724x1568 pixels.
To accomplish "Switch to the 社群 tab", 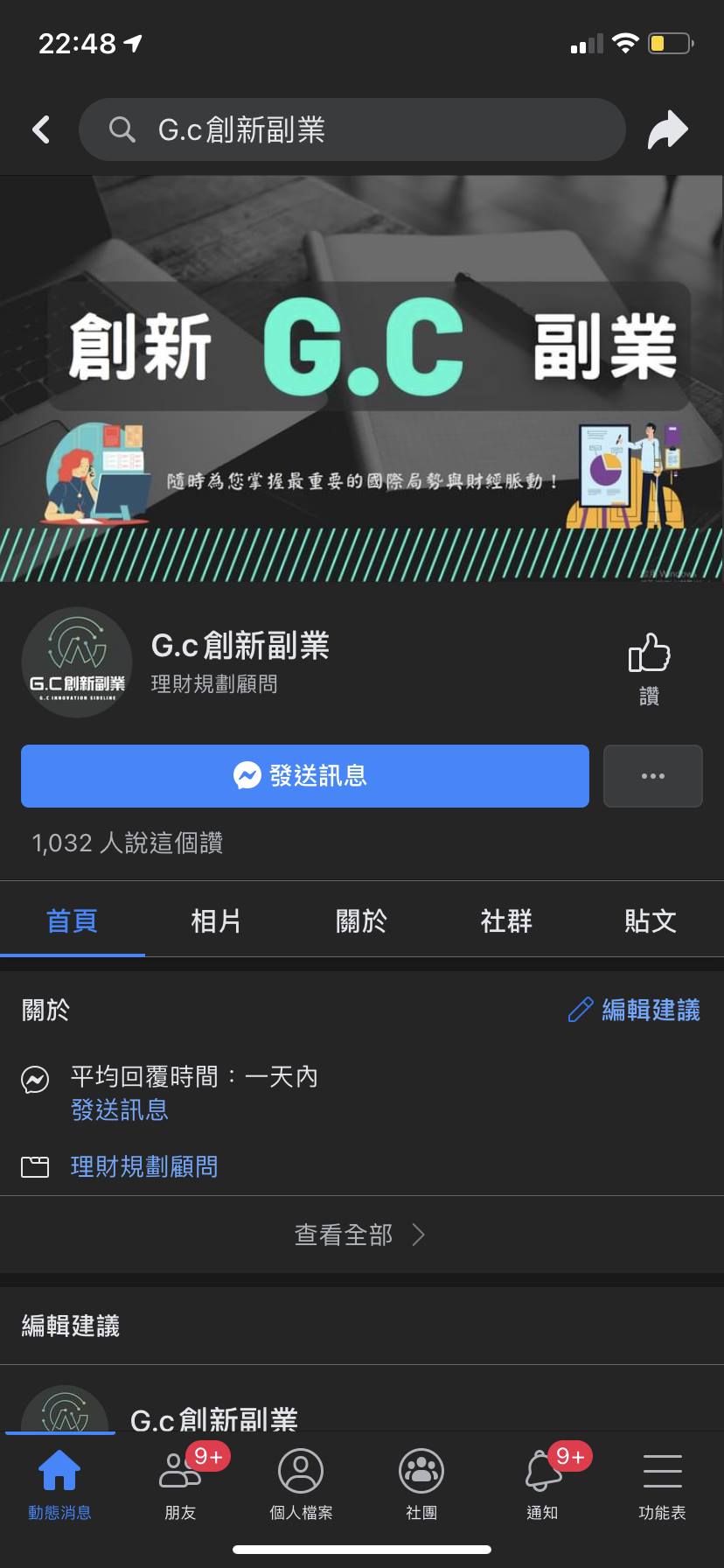I will [506, 920].
